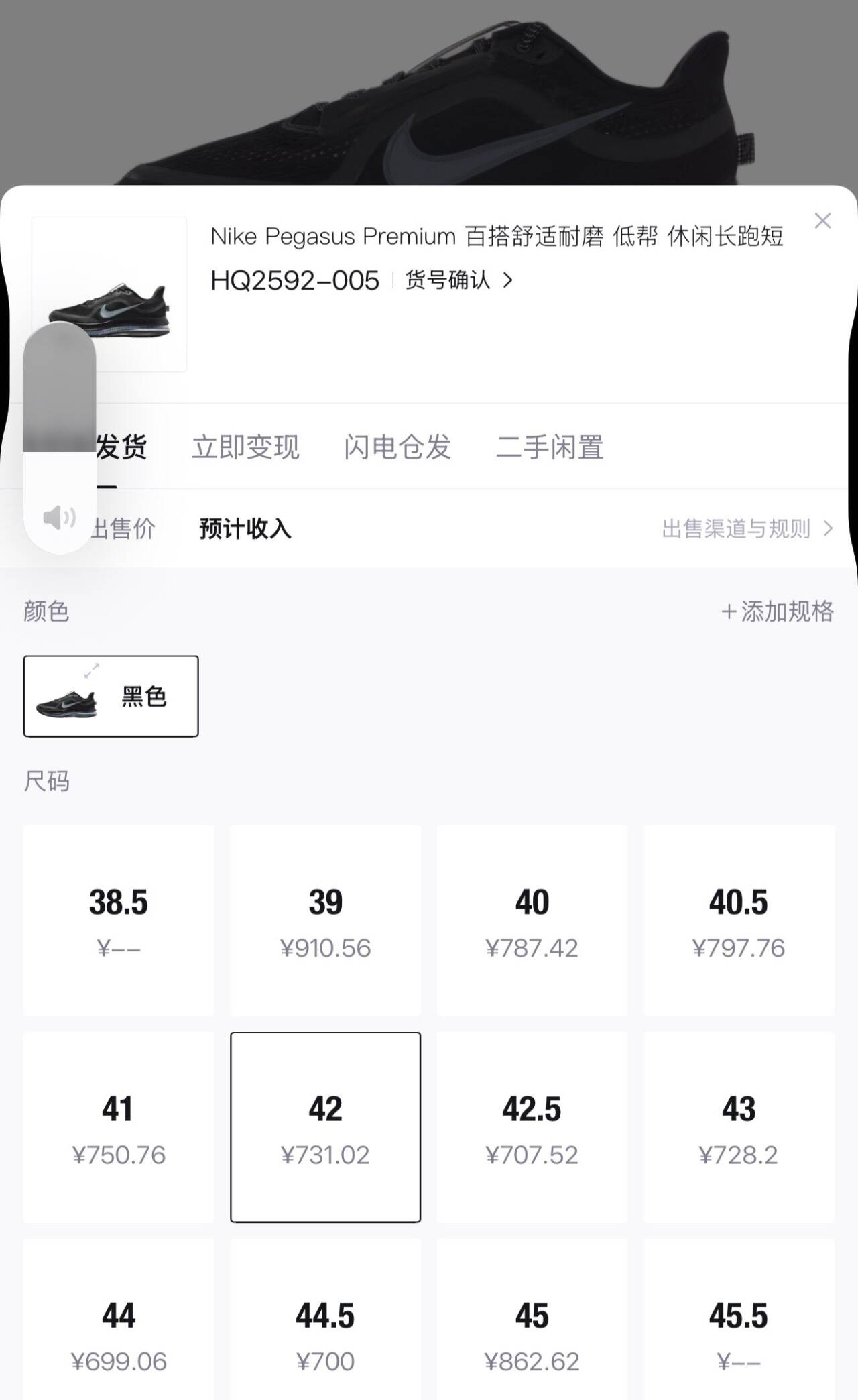This screenshot has width=858, height=1400.
Task: Select the 预计收入 view
Action: 245,529
